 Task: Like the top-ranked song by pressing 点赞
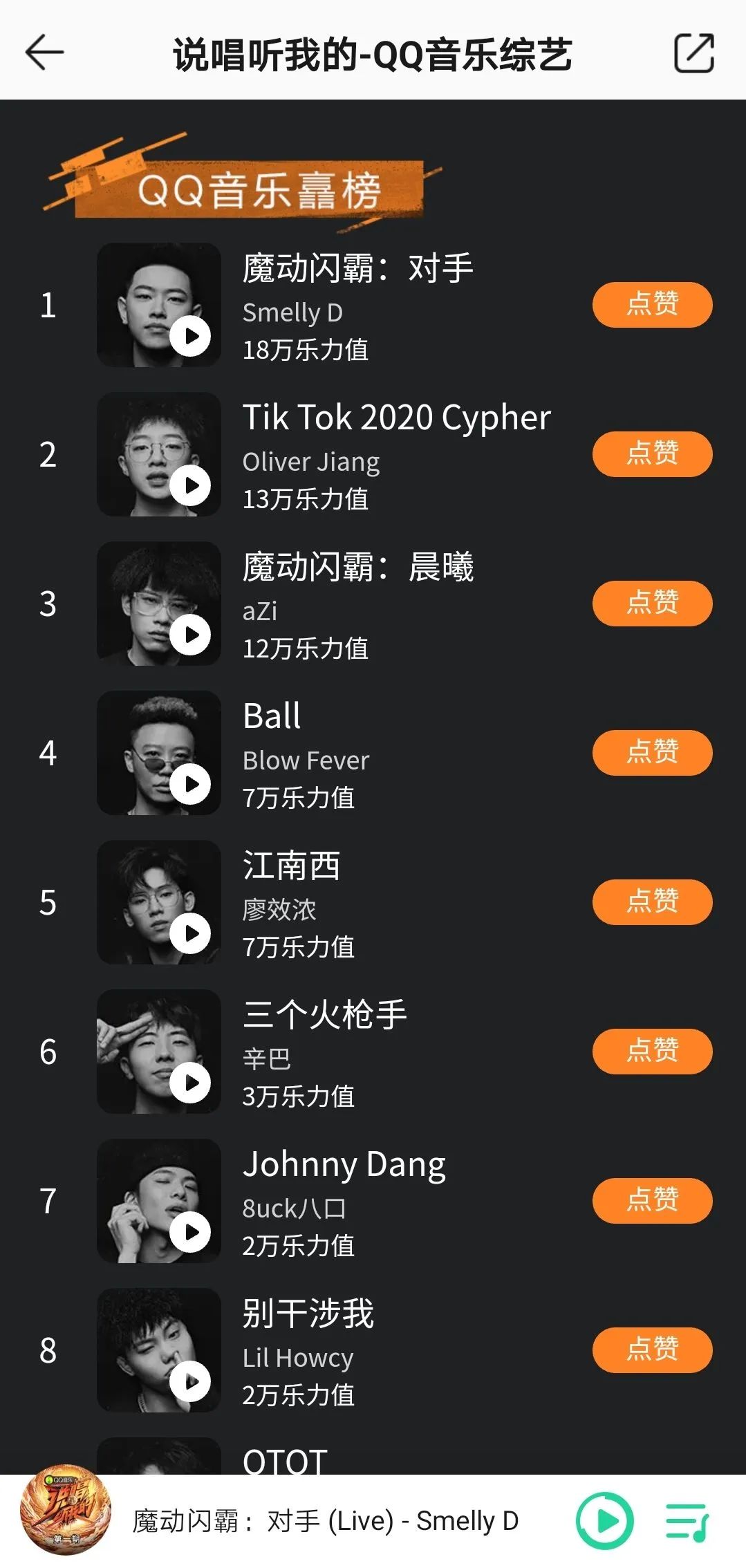[652, 304]
